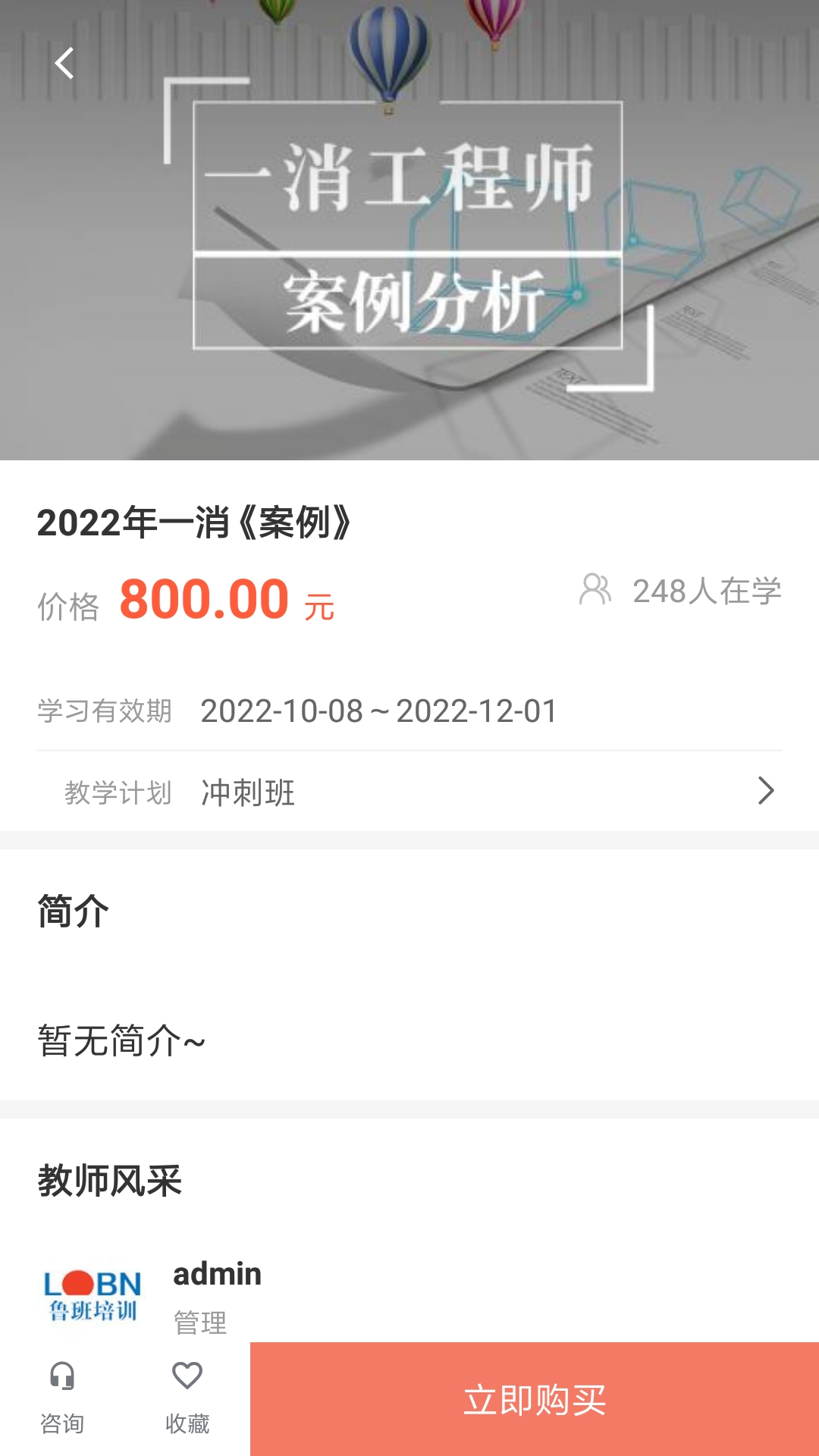Screen dimensions: 819x1456
Task: Open the 冲刺班 teaching plan row
Action: tap(250, 792)
